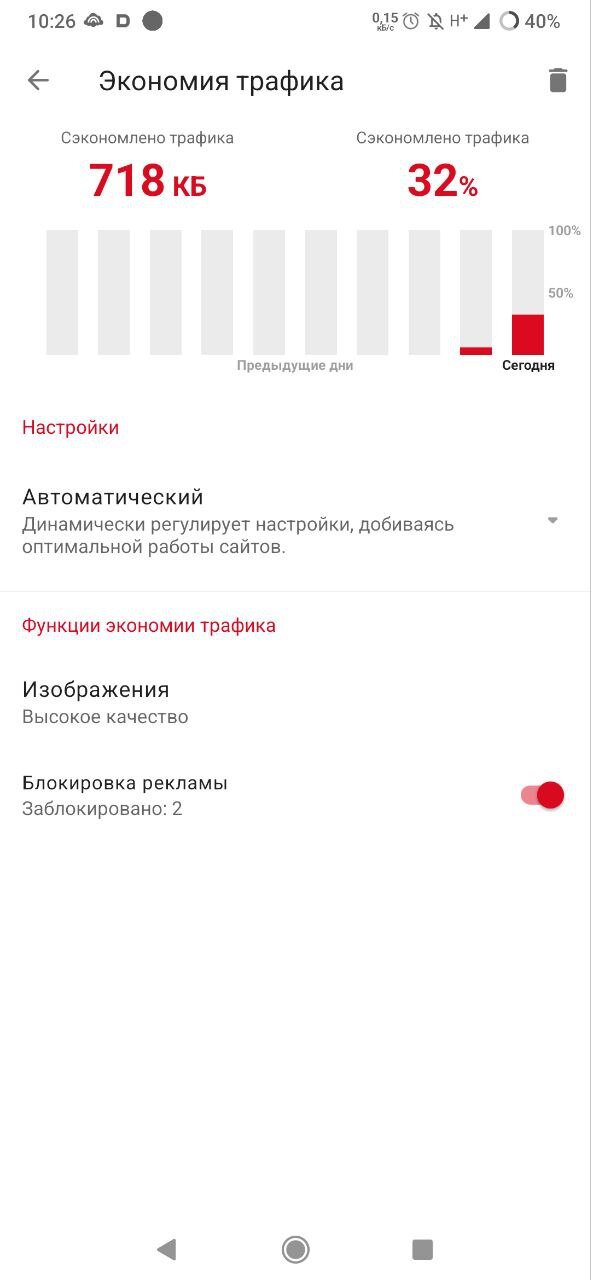Open recent apps from navigation bar
Screen dimensions: 591x1280
tap(422, 1249)
